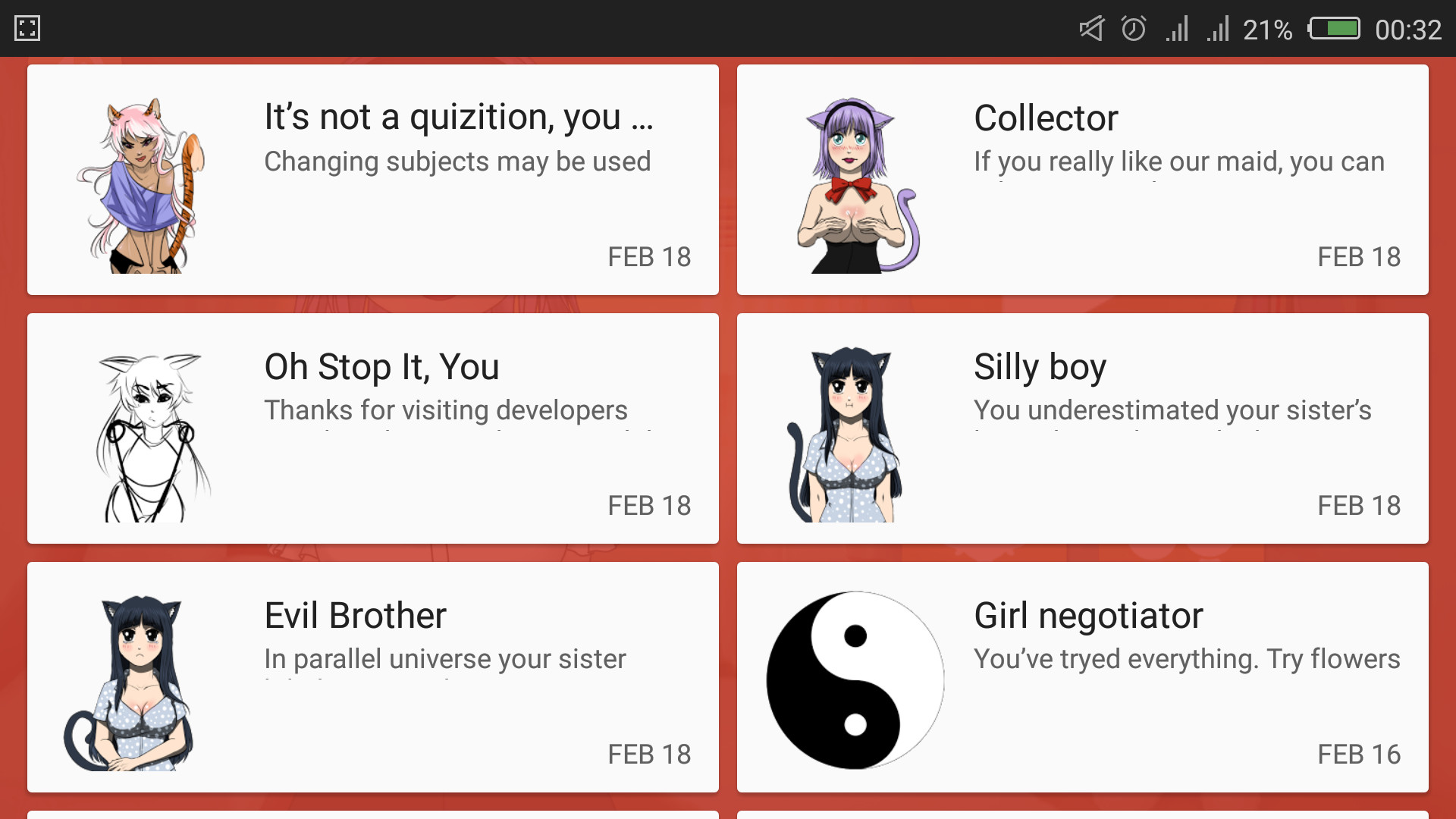Select the "Oh Stop It, You" card
The image size is (1456, 819).
[x=372, y=428]
